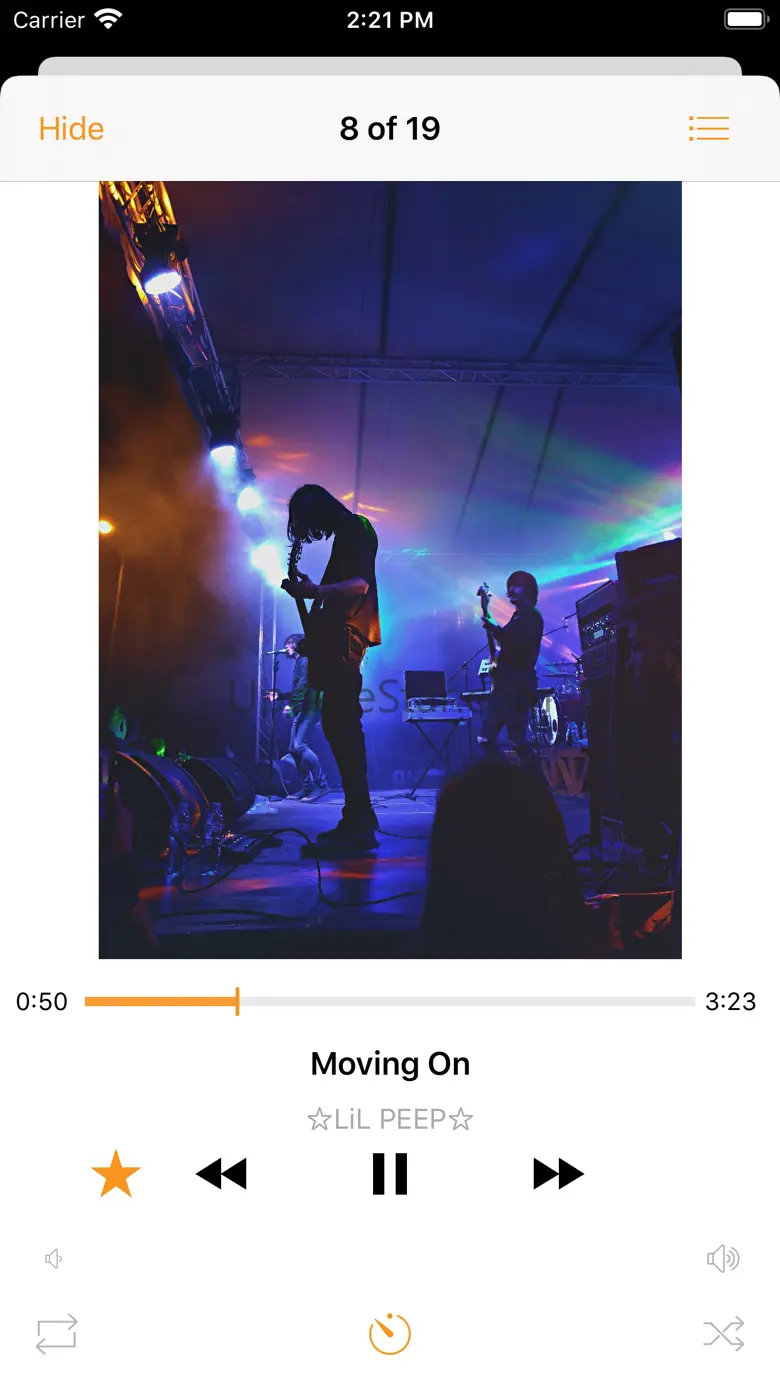Toggle repeat mode
The height and width of the screenshot is (1387, 780).
pyautogui.click(x=57, y=1335)
